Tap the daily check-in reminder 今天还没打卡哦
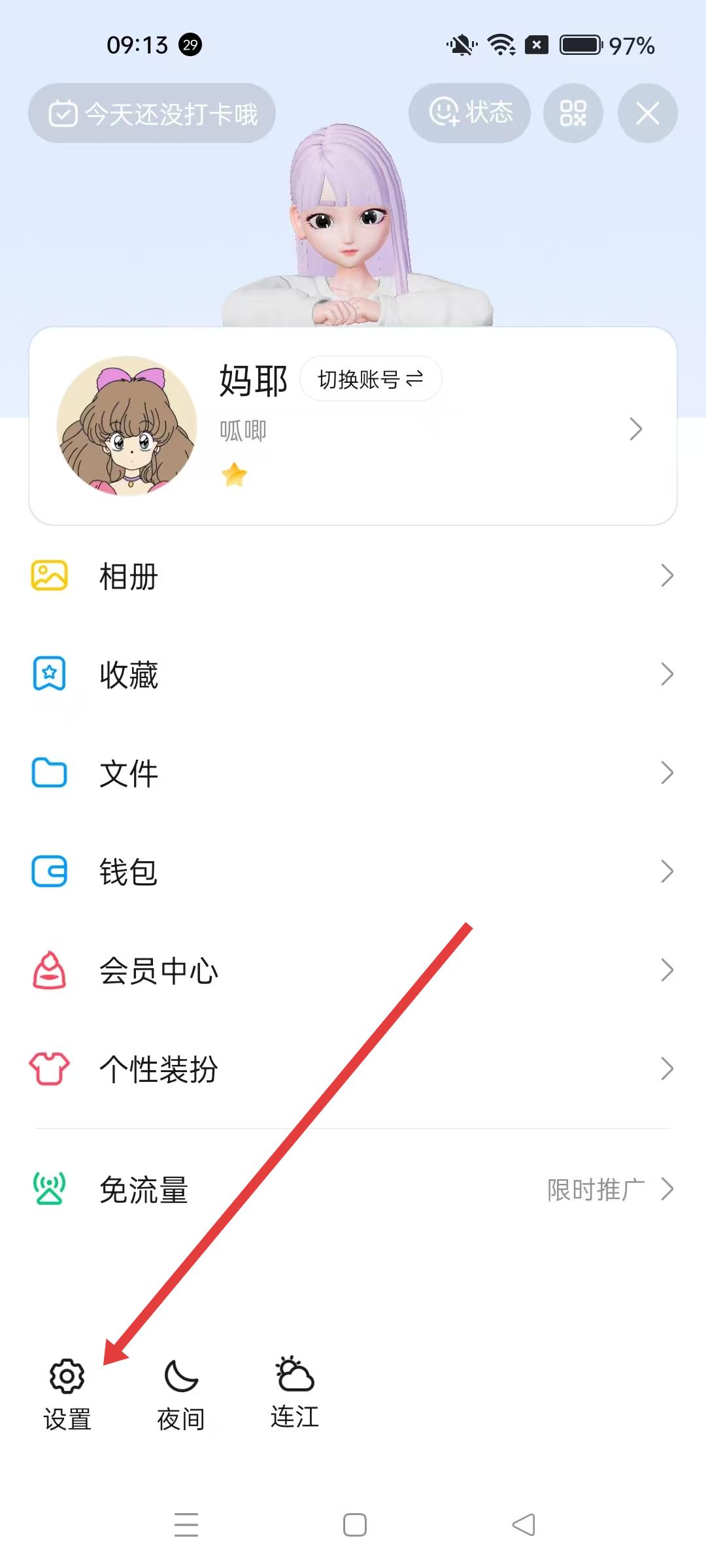Screen dimensions: 706x1568 coord(152,114)
